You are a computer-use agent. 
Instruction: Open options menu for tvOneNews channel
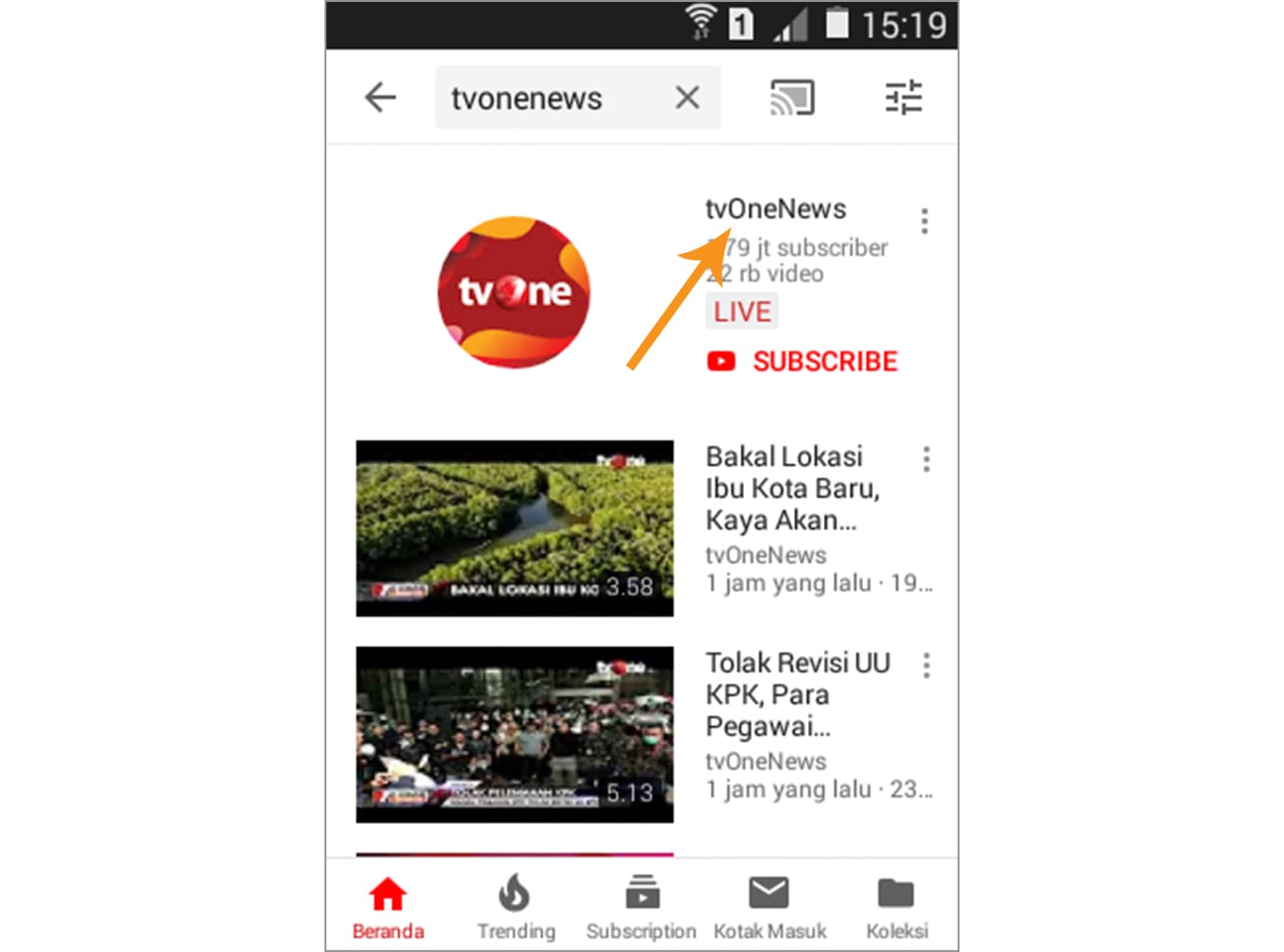924,221
